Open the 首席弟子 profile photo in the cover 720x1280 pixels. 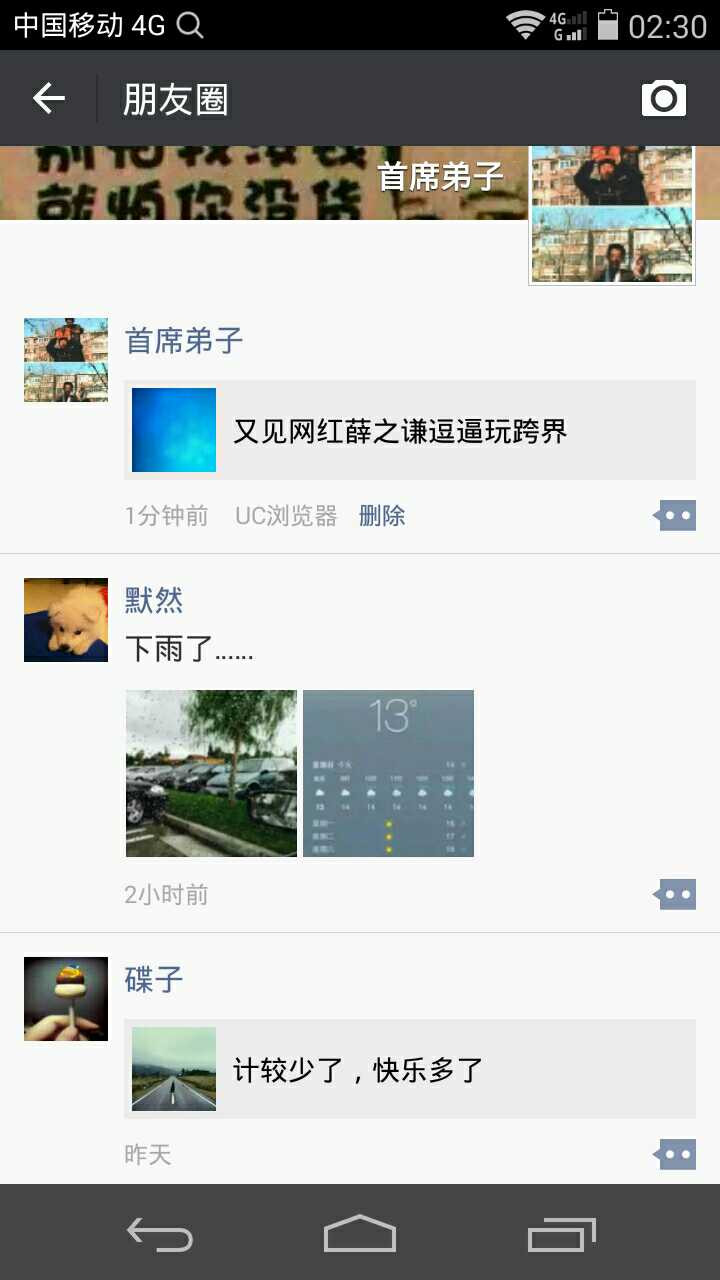pos(611,214)
